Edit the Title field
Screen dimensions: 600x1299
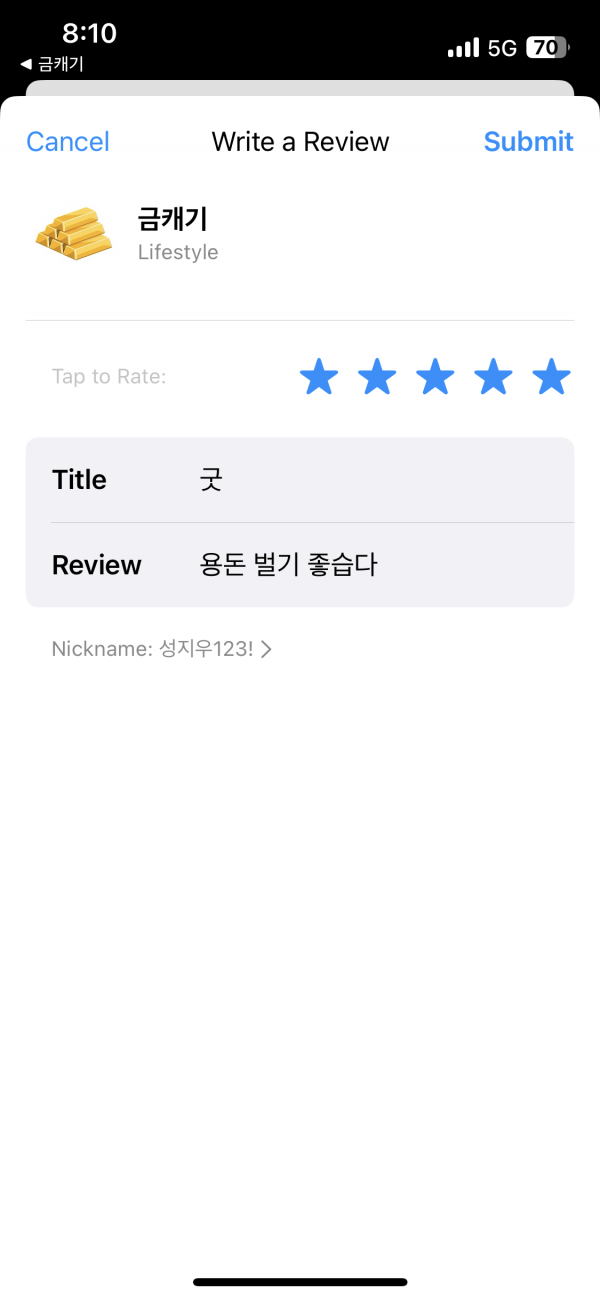point(300,480)
